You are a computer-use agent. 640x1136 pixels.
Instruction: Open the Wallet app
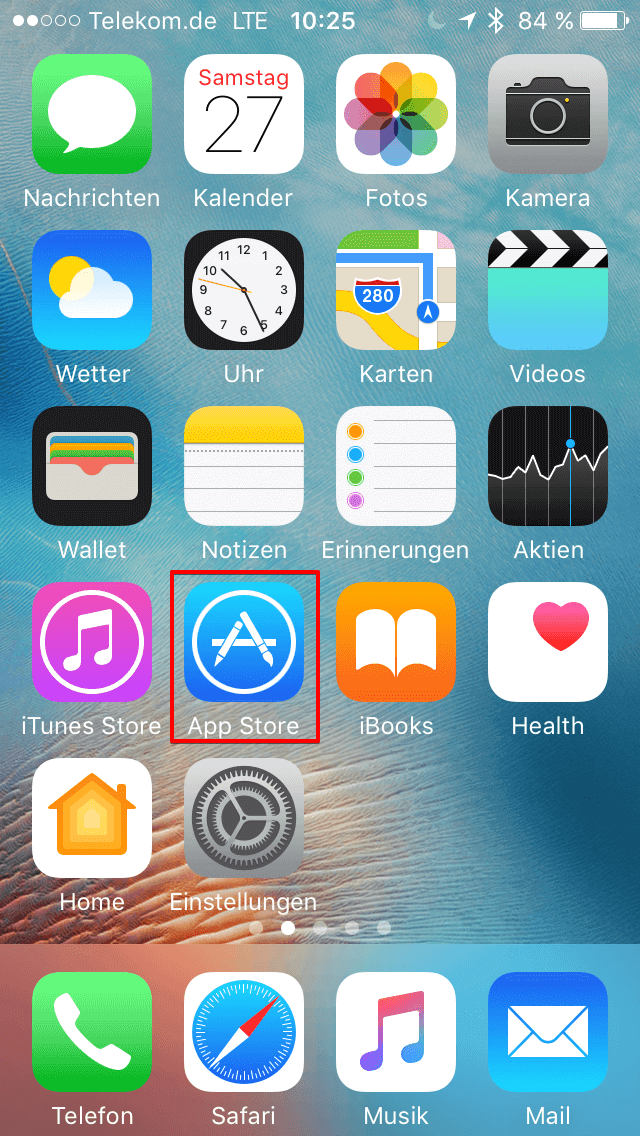(92, 466)
